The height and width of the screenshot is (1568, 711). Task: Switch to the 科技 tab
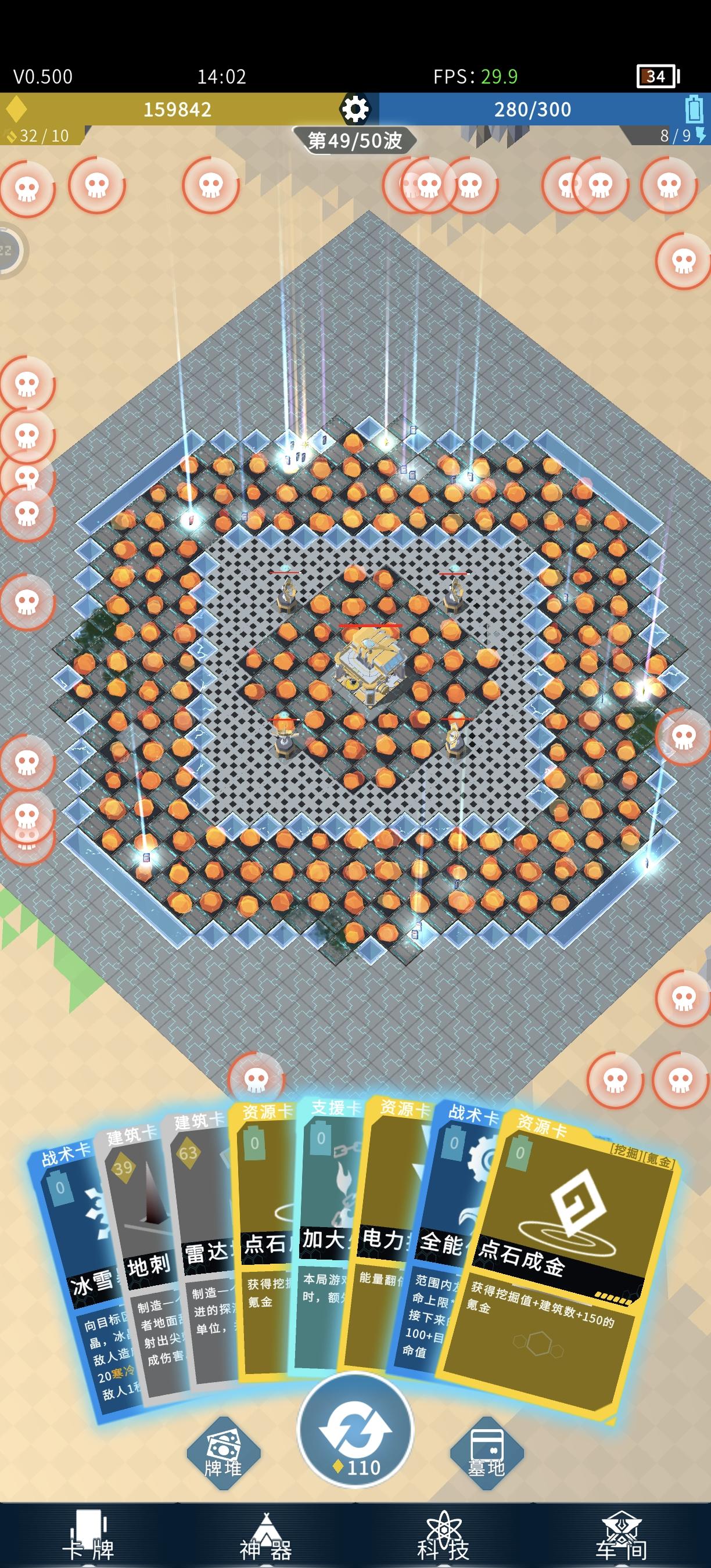point(443,1535)
